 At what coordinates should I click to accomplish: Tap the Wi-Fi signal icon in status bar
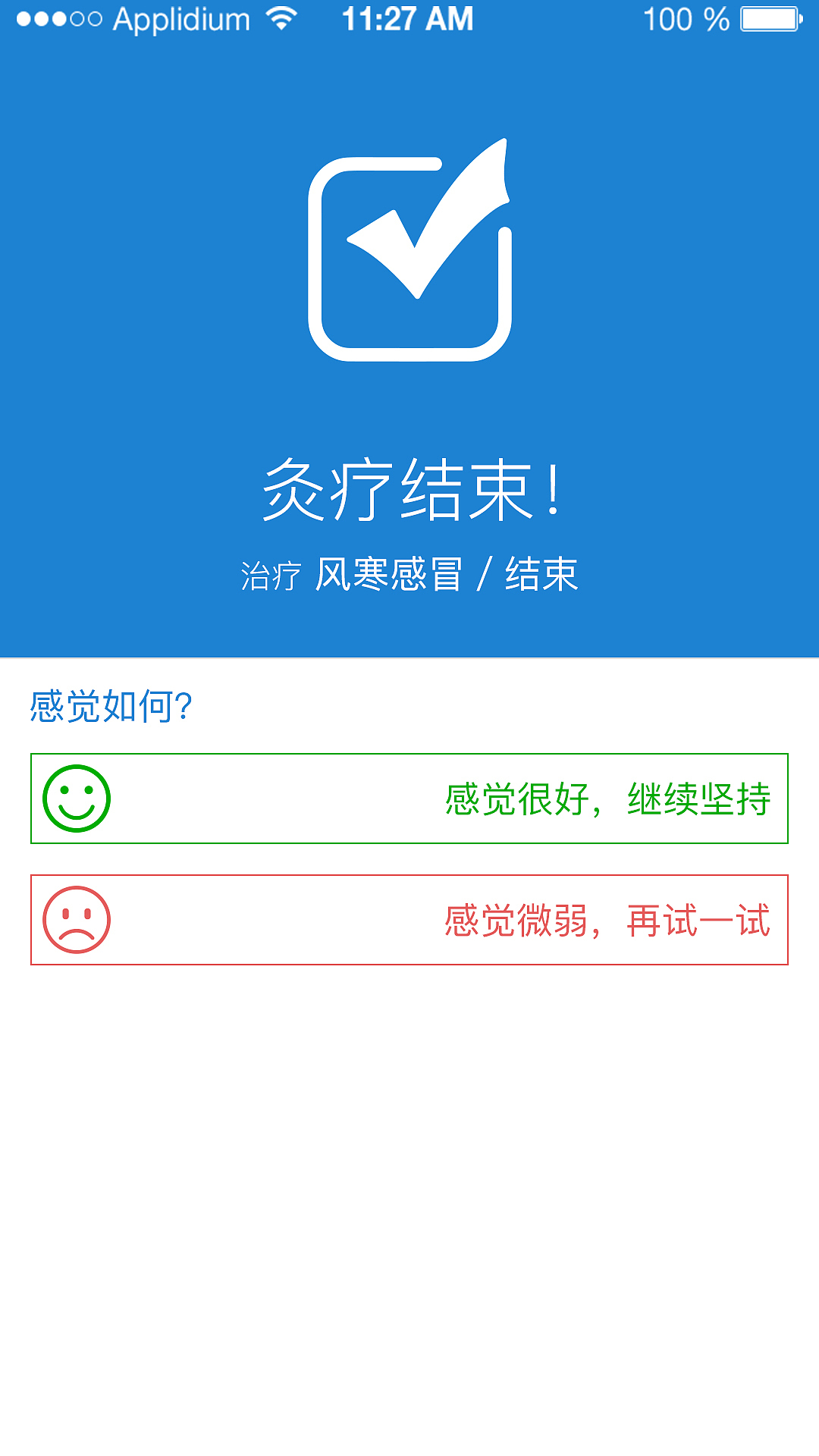coord(281,19)
